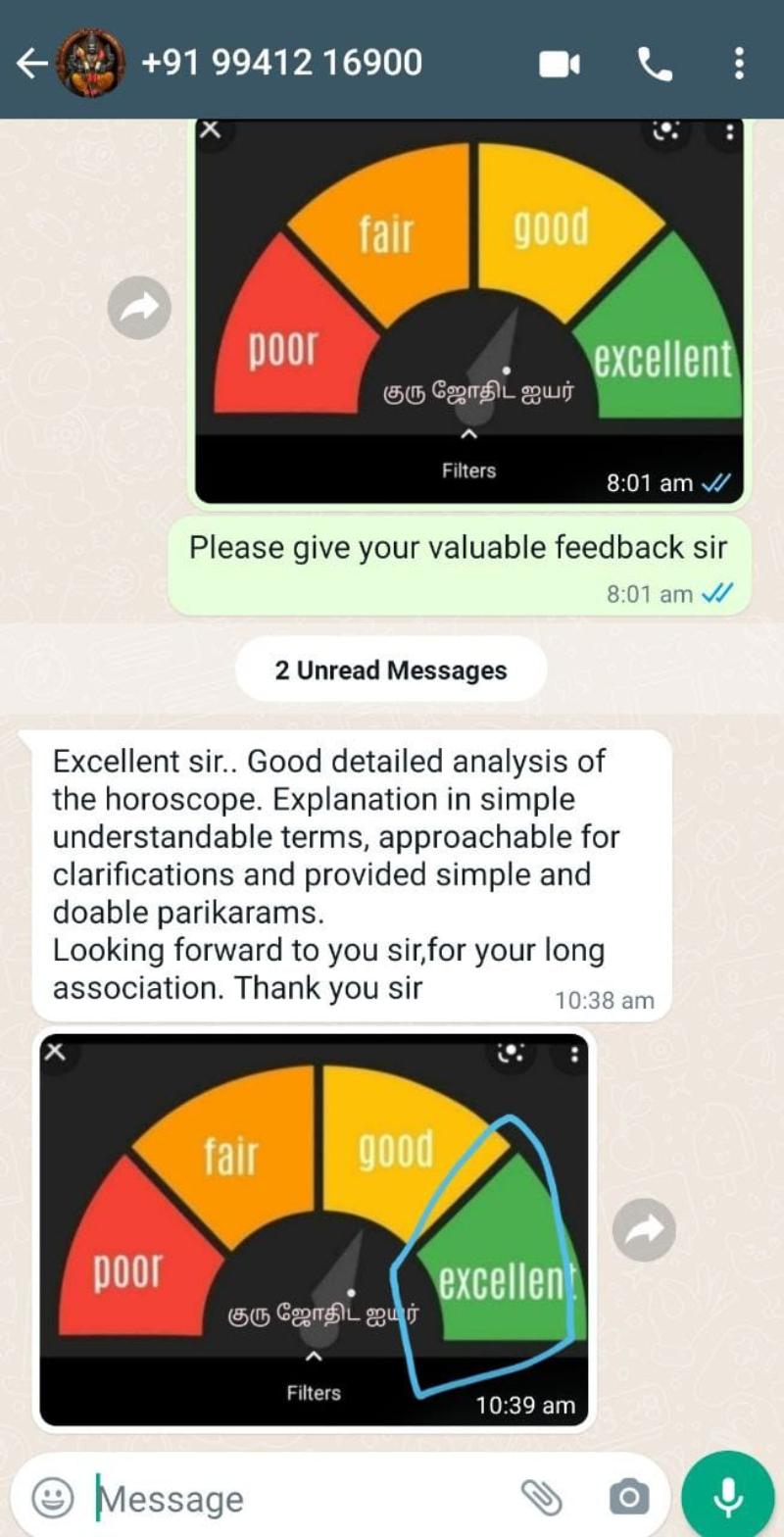Attach a file with the paperclip
Screen dimensions: 784x1537
click(x=540, y=1497)
